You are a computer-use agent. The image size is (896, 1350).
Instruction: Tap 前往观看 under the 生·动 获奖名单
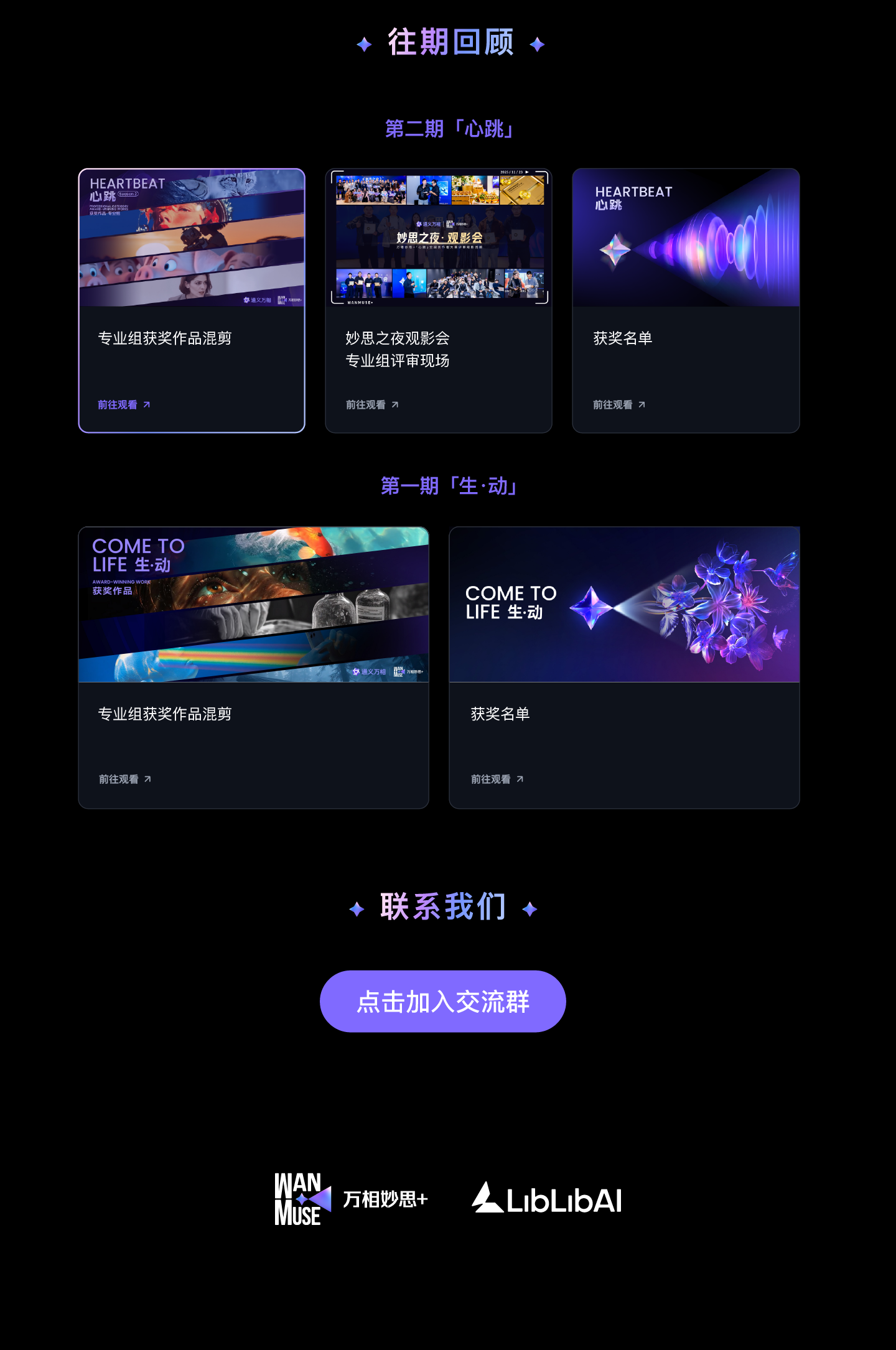tap(497, 780)
